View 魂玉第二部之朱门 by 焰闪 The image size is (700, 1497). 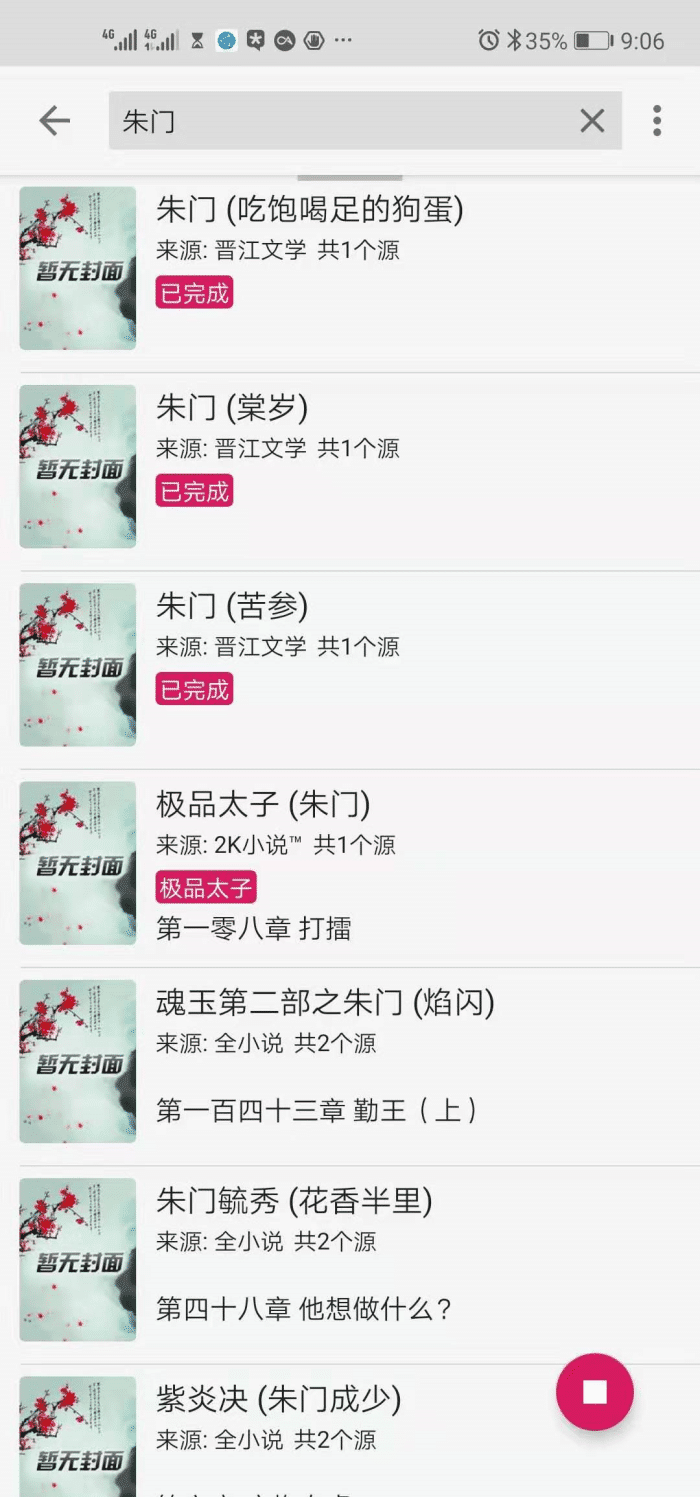(x=326, y=1003)
